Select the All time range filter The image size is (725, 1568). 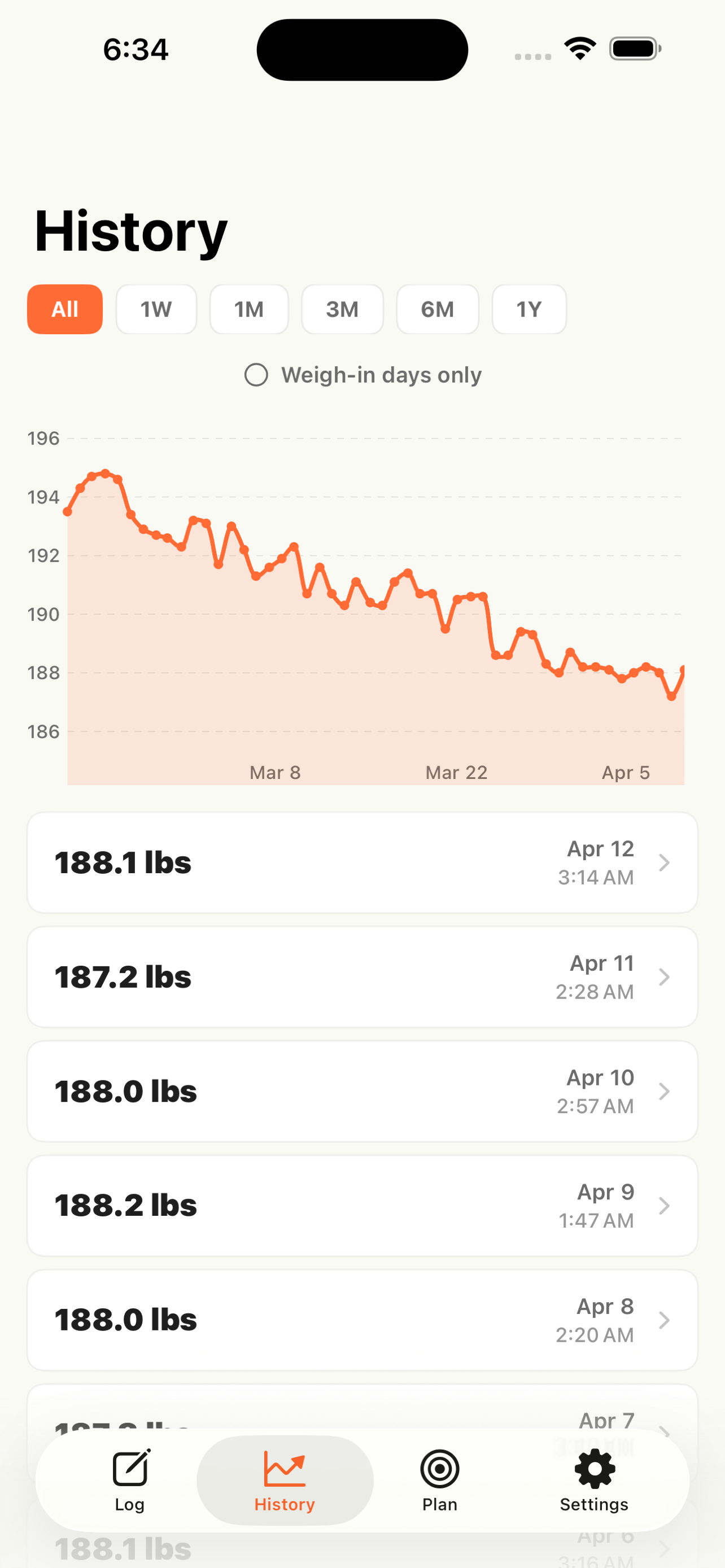pyautogui.click(x=64, y=309)
